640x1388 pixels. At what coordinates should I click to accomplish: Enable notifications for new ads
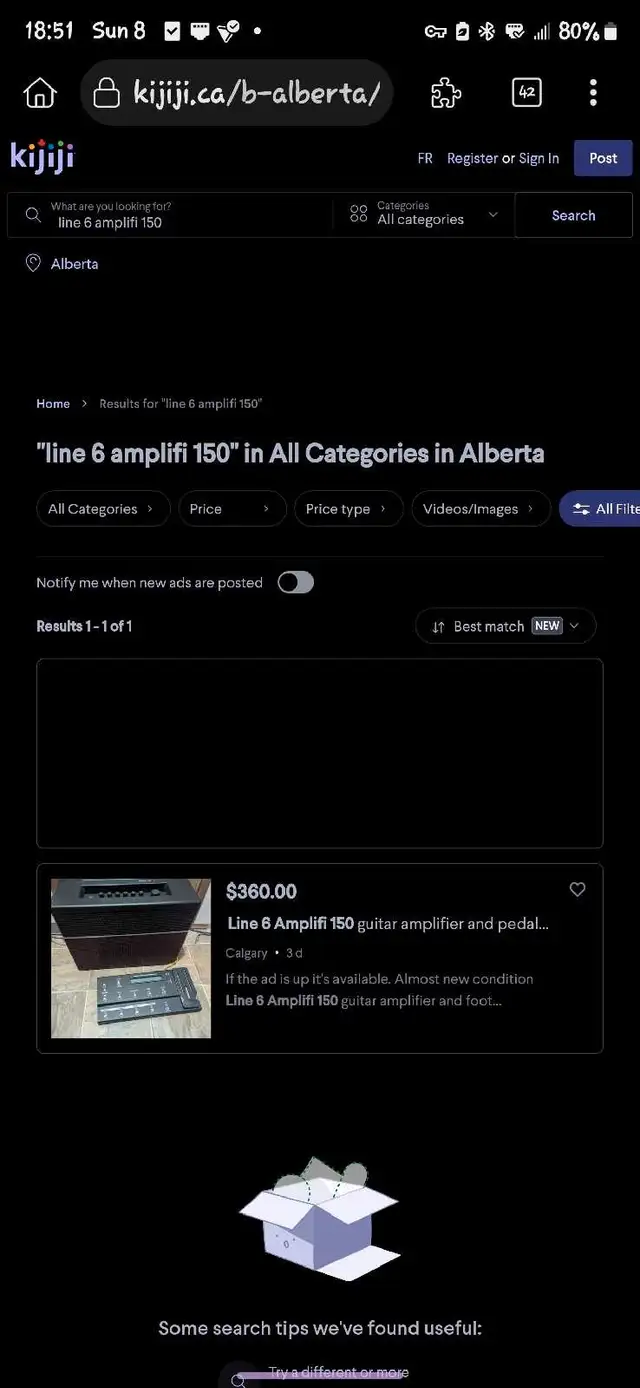pos(296,583)
